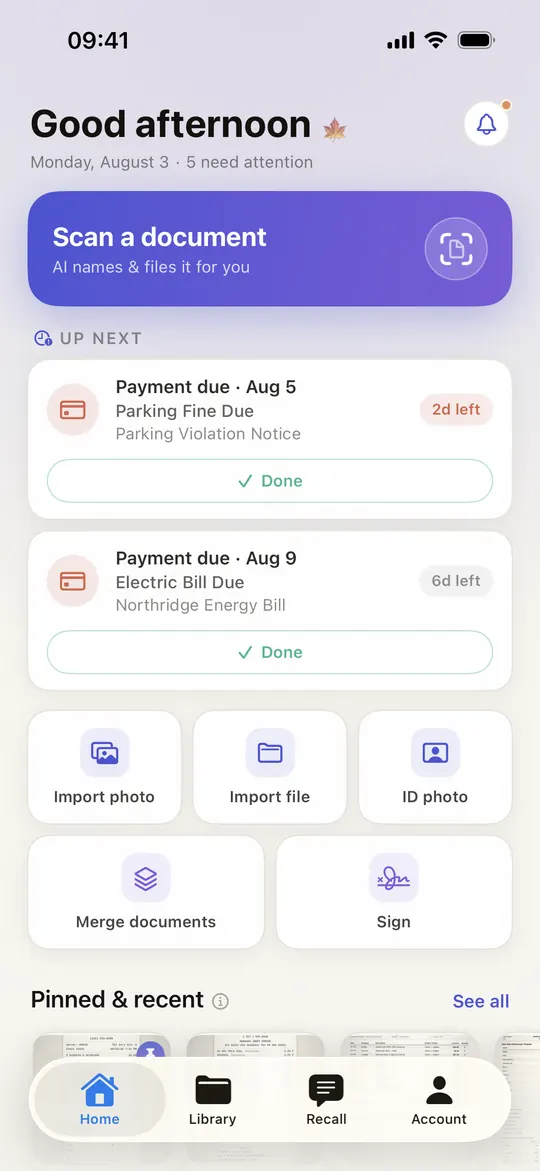Go to the Account tab
The image size is (540, 1171).
pyautogui.click(x=439, y=1100)
